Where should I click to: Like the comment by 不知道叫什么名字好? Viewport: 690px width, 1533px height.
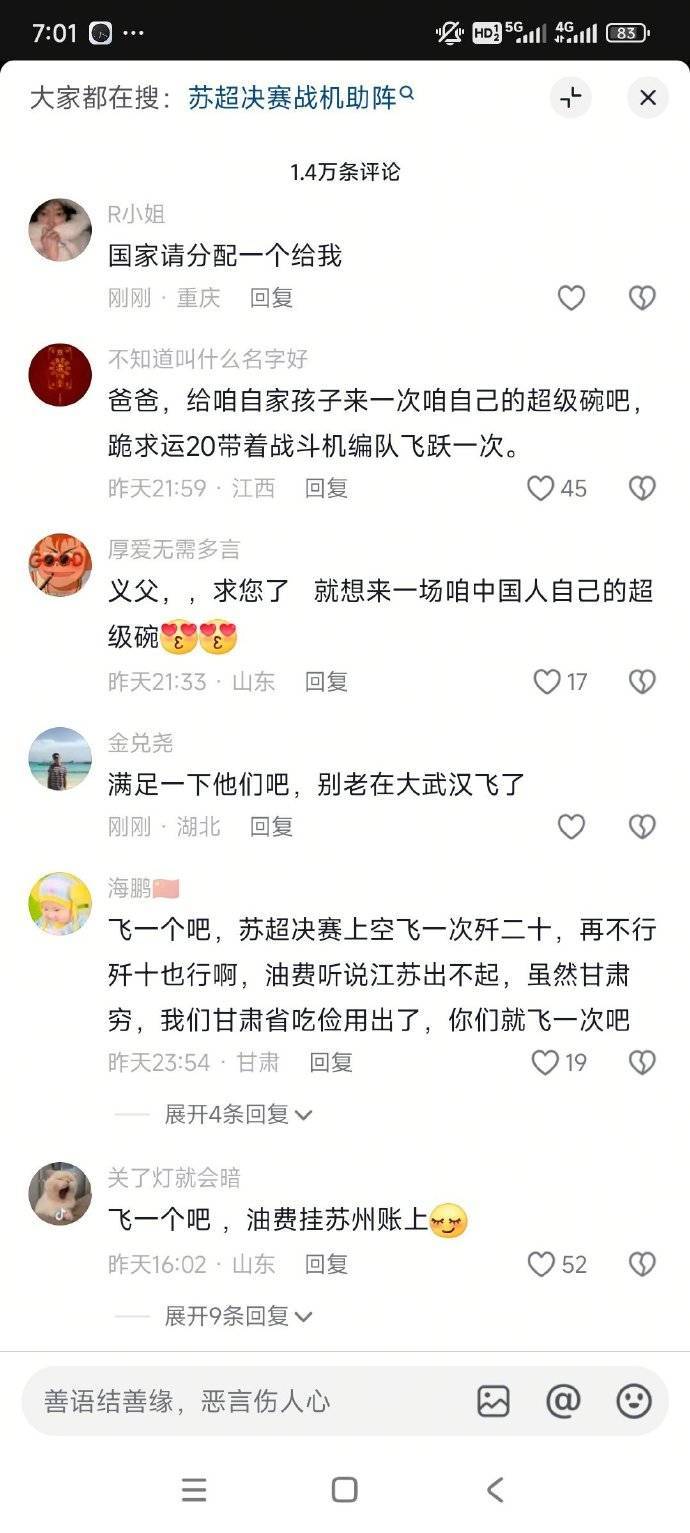click(556, 488)
